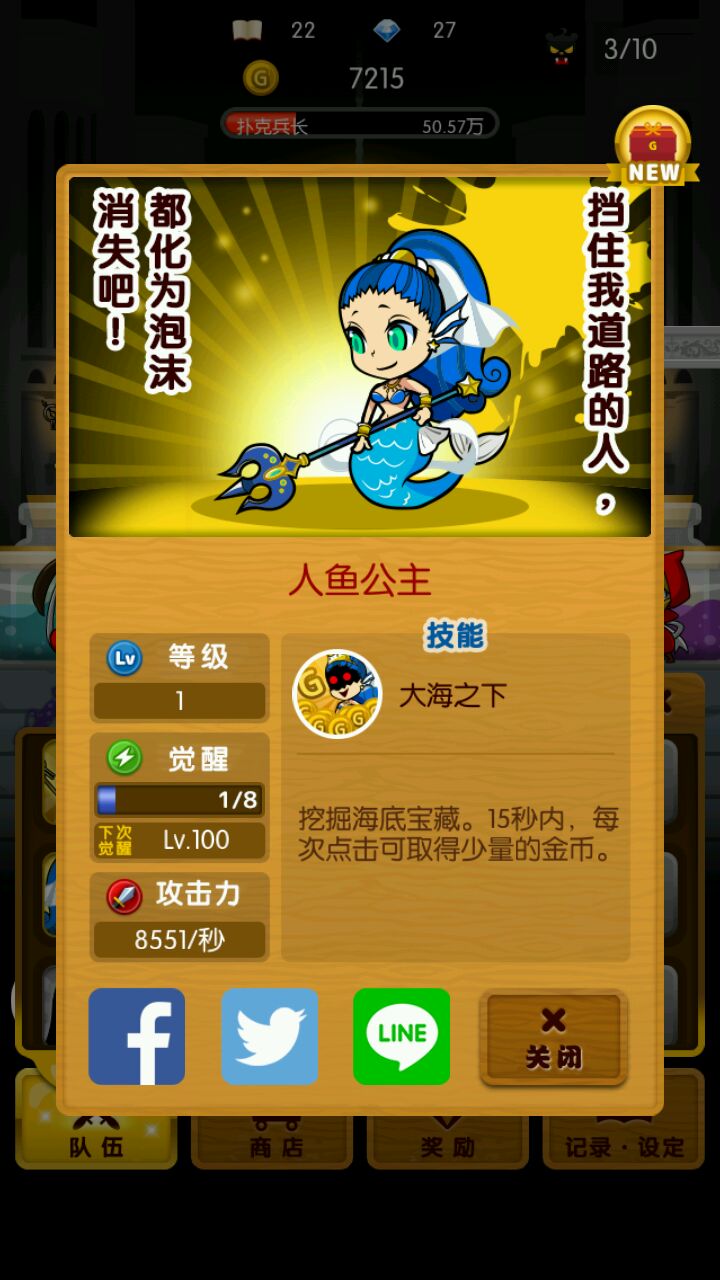Share this character via Twitter
720x1280 pixels.
coord(270,1036)
